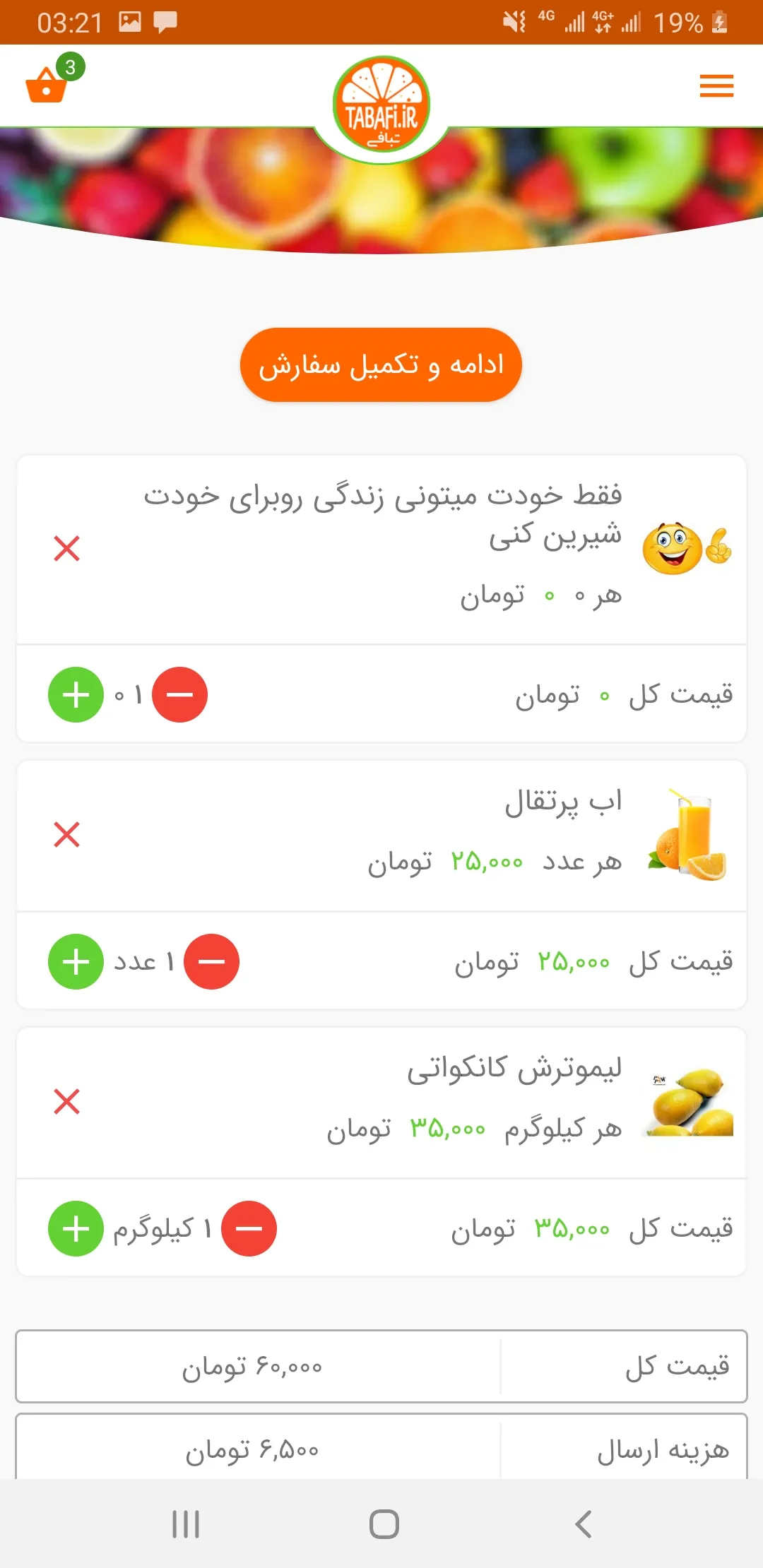This screenshot has height=1568, width=763.
Task: Reduce 'اب پرتقال' quantity by one
Action: 211,962
